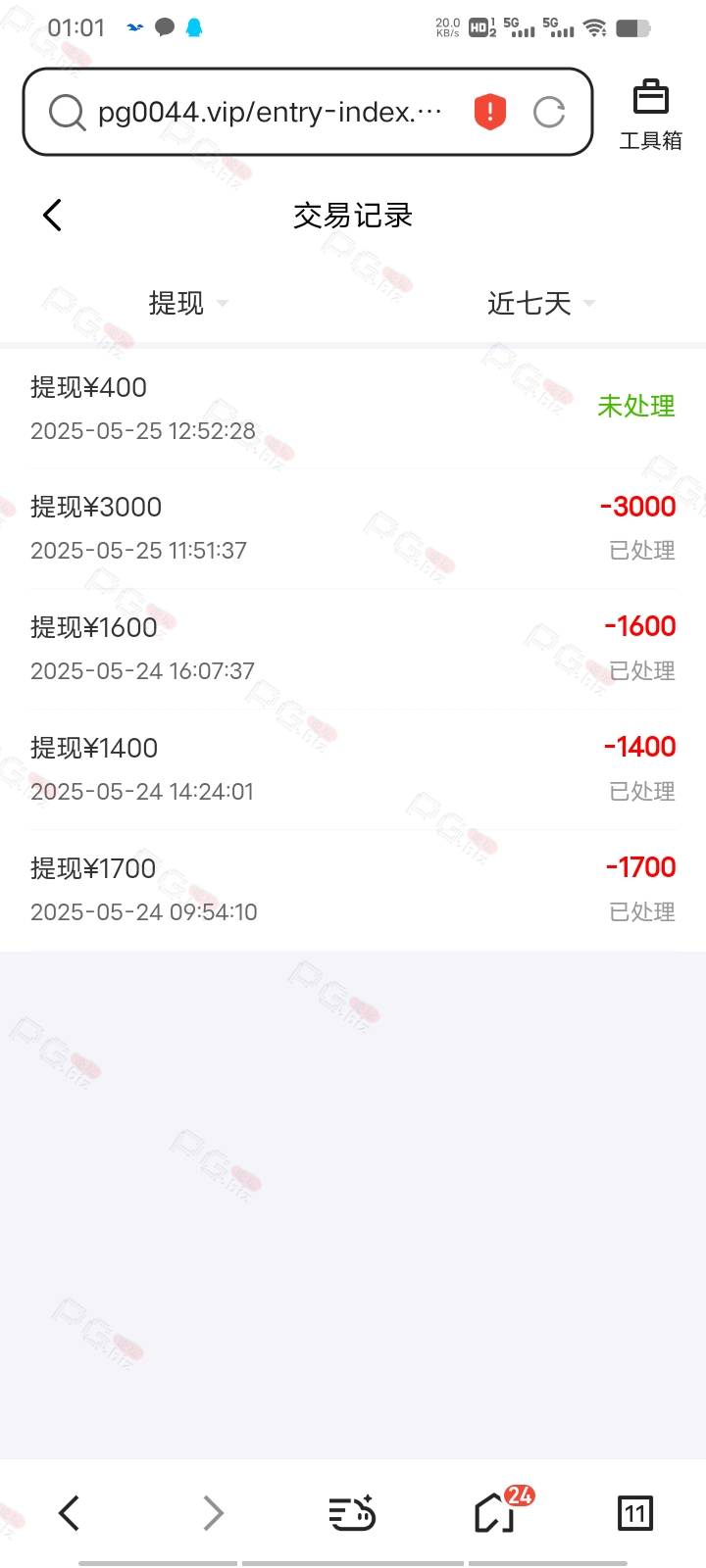706x1568 pixels.
Task: Expand the 提现 type dropdown
Action: [x=187, y=303]
